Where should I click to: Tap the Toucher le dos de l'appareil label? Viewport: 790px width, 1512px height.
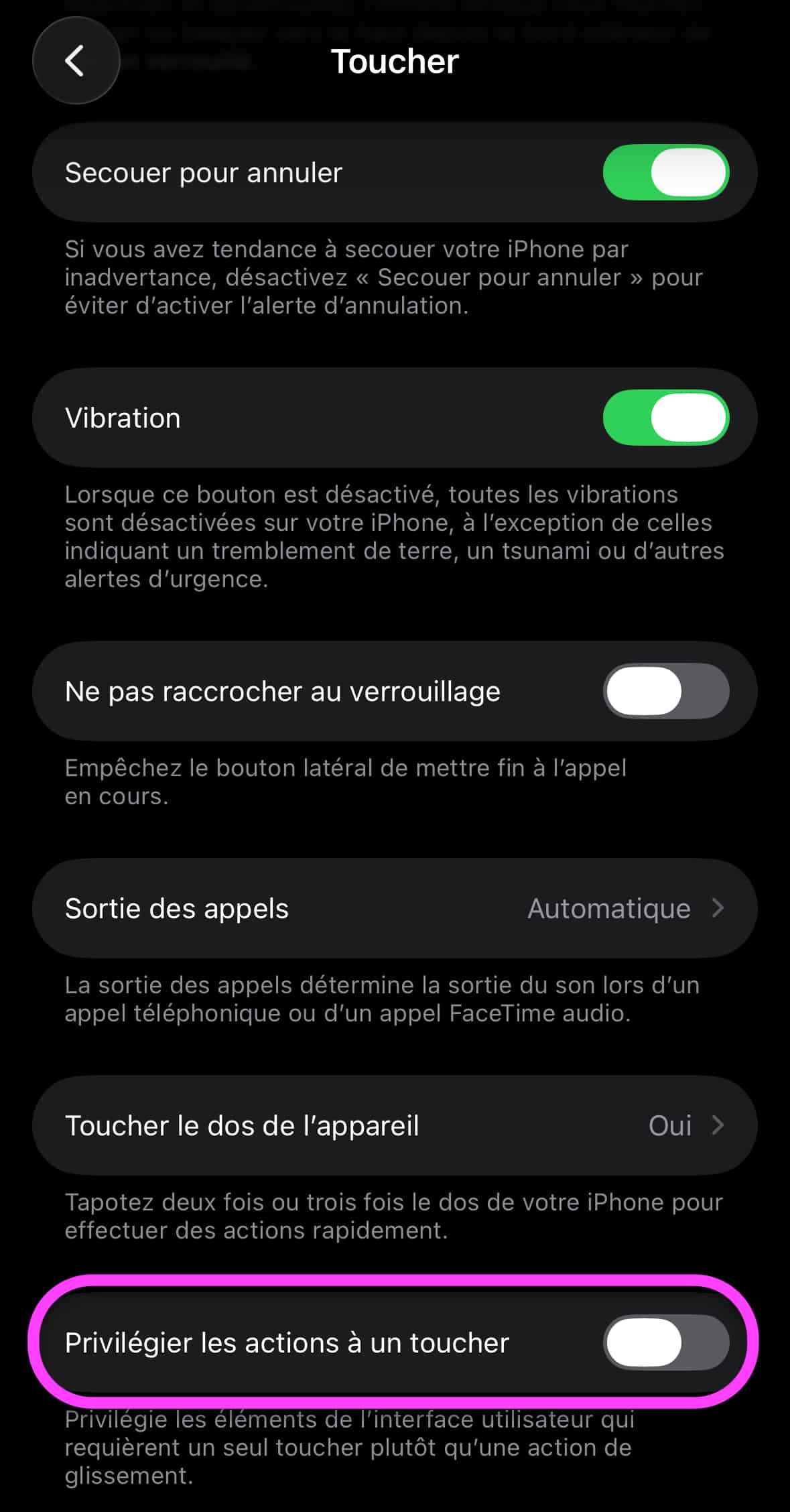[241, 1126]
